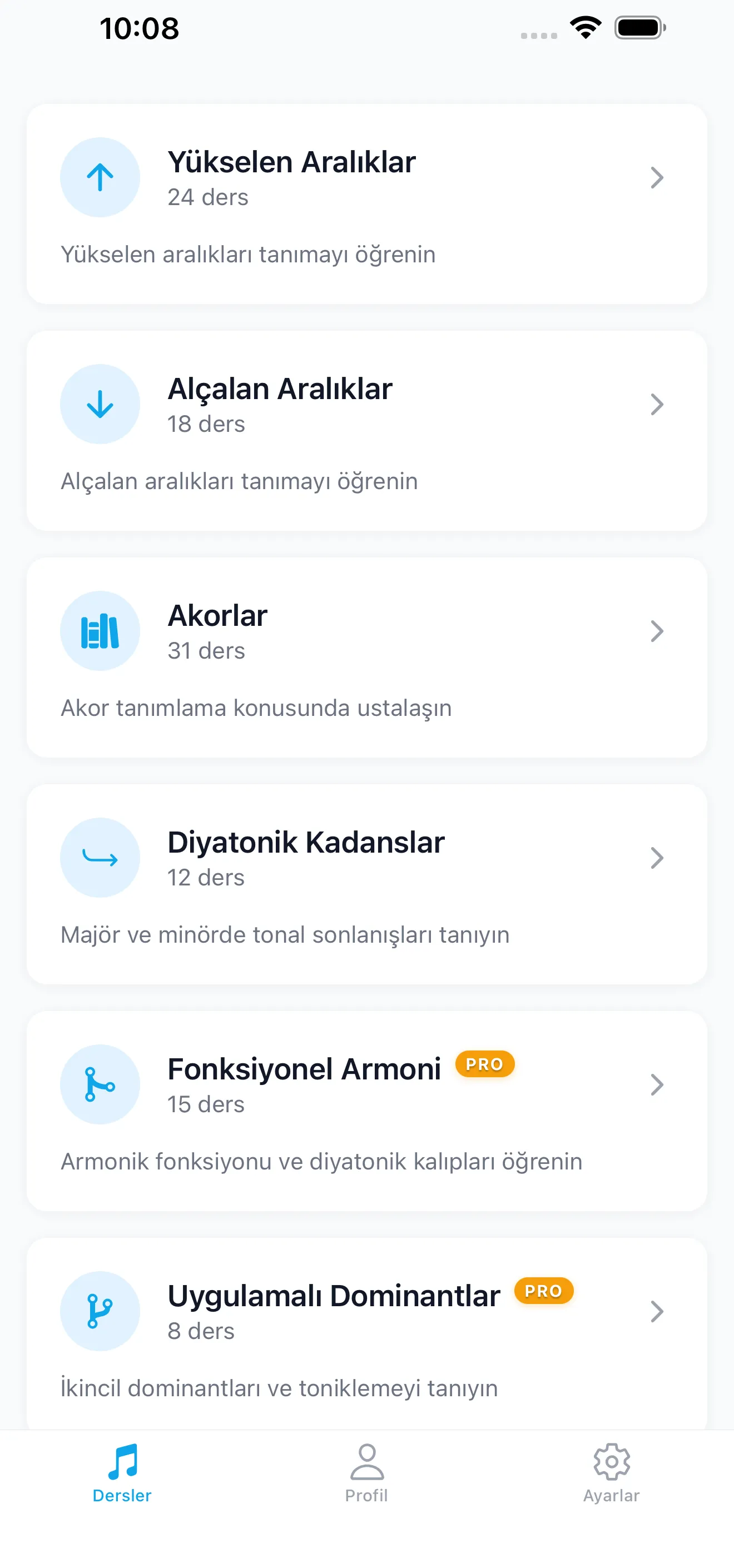The height and width of the screenshot is (1568, 734).
Task: Tap the chevron on Uygulamalı Dominantlar
Action: click(x=657, y=1312)
